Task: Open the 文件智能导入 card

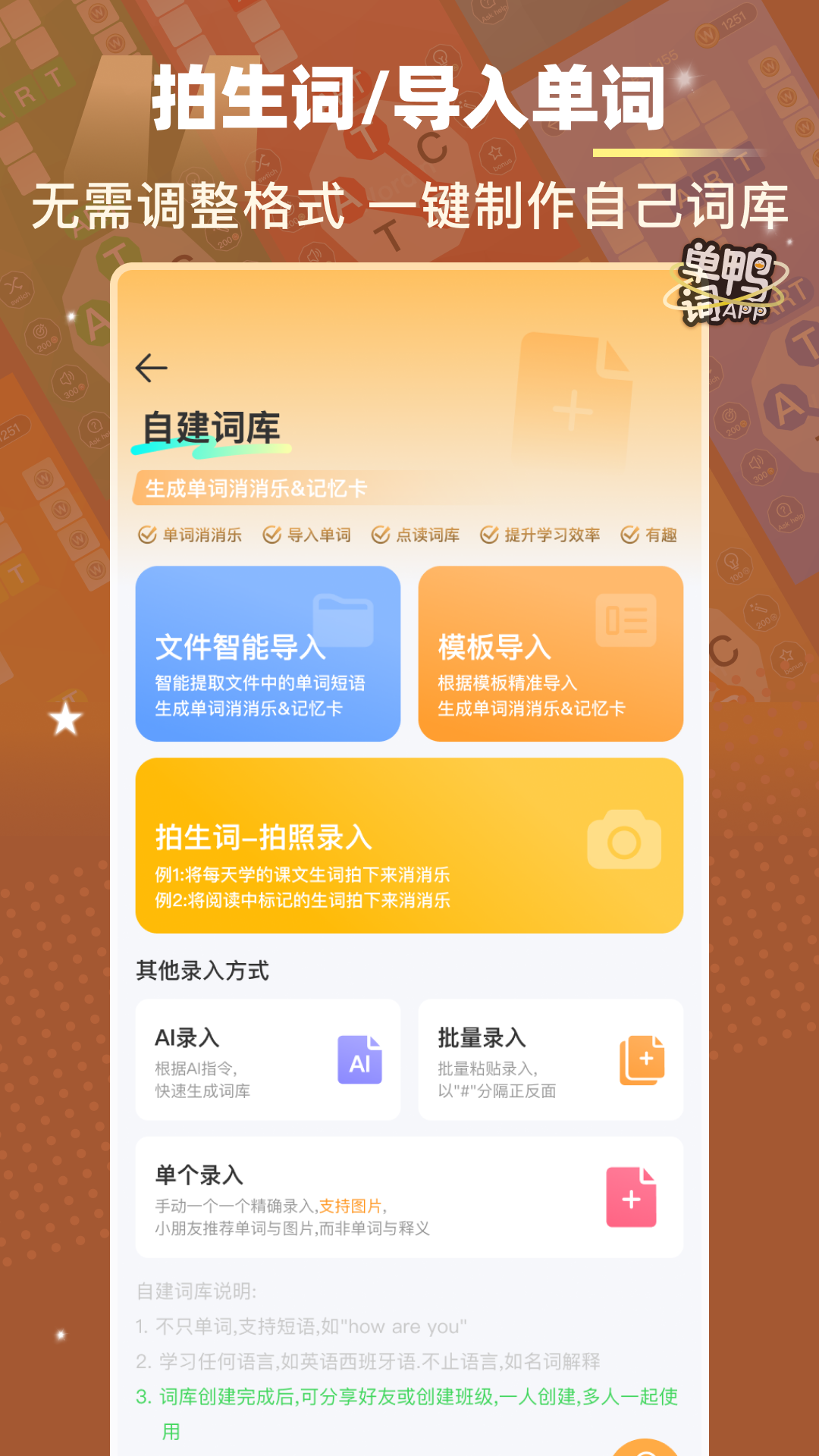Action: (x=270, y=654)
